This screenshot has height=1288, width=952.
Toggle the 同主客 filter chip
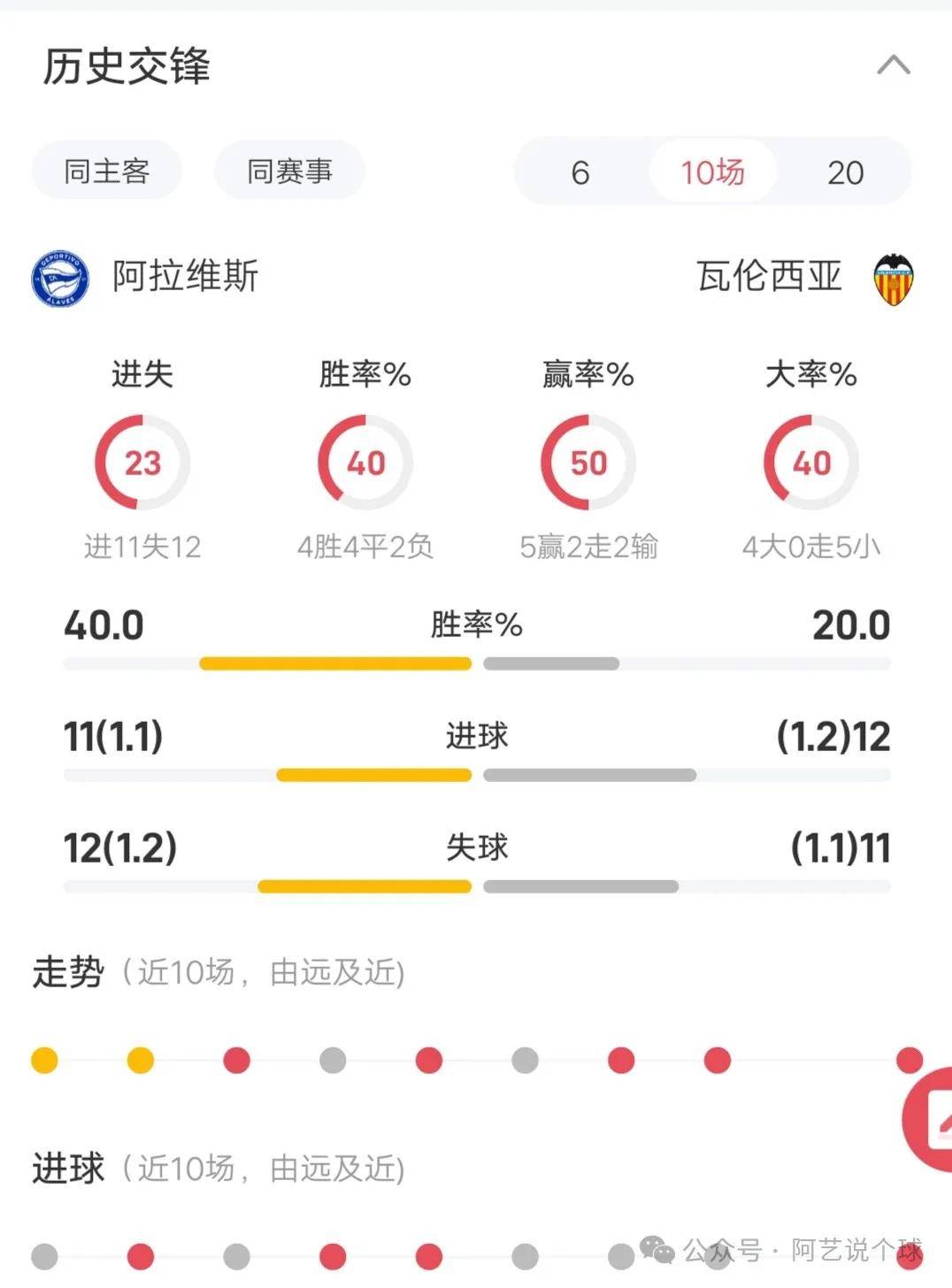(105, 171)
